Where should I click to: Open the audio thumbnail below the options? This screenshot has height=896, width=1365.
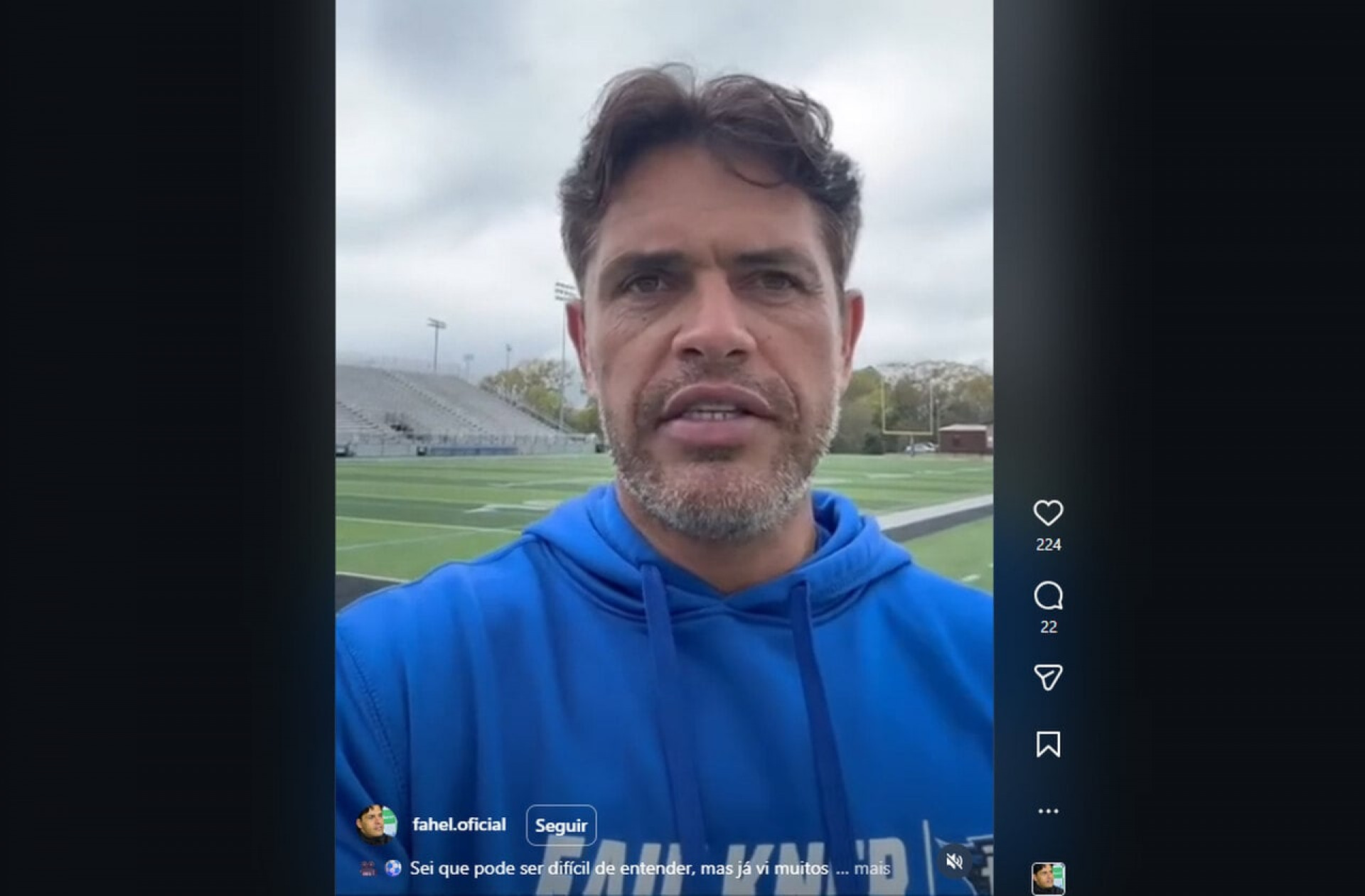coord(1048,878)
